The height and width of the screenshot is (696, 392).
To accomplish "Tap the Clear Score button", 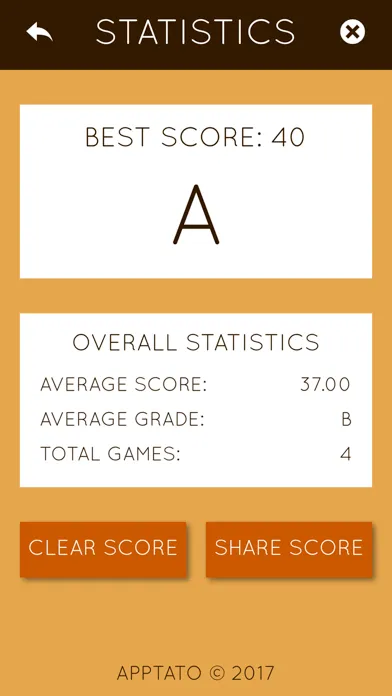I will coord(103,550).
